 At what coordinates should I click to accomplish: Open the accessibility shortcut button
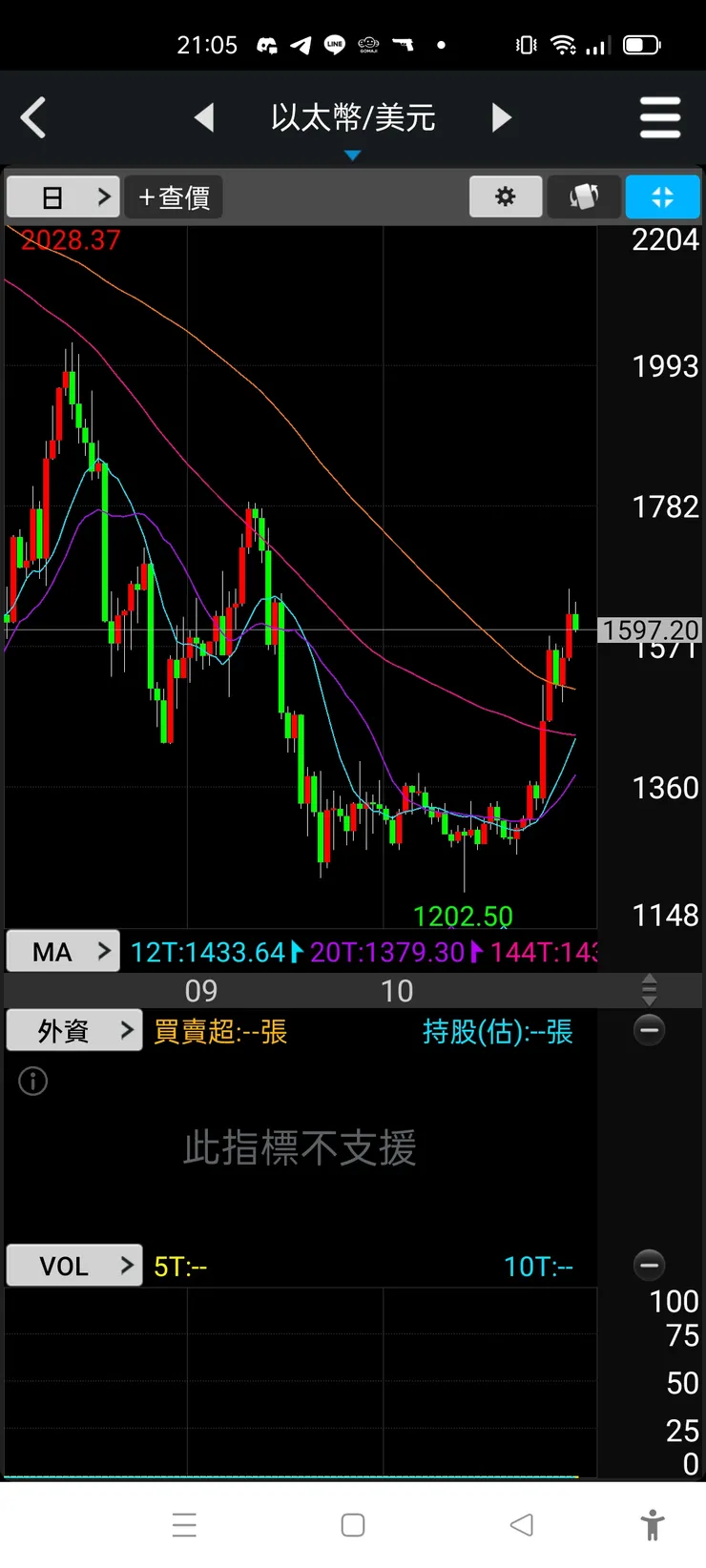653,1525
